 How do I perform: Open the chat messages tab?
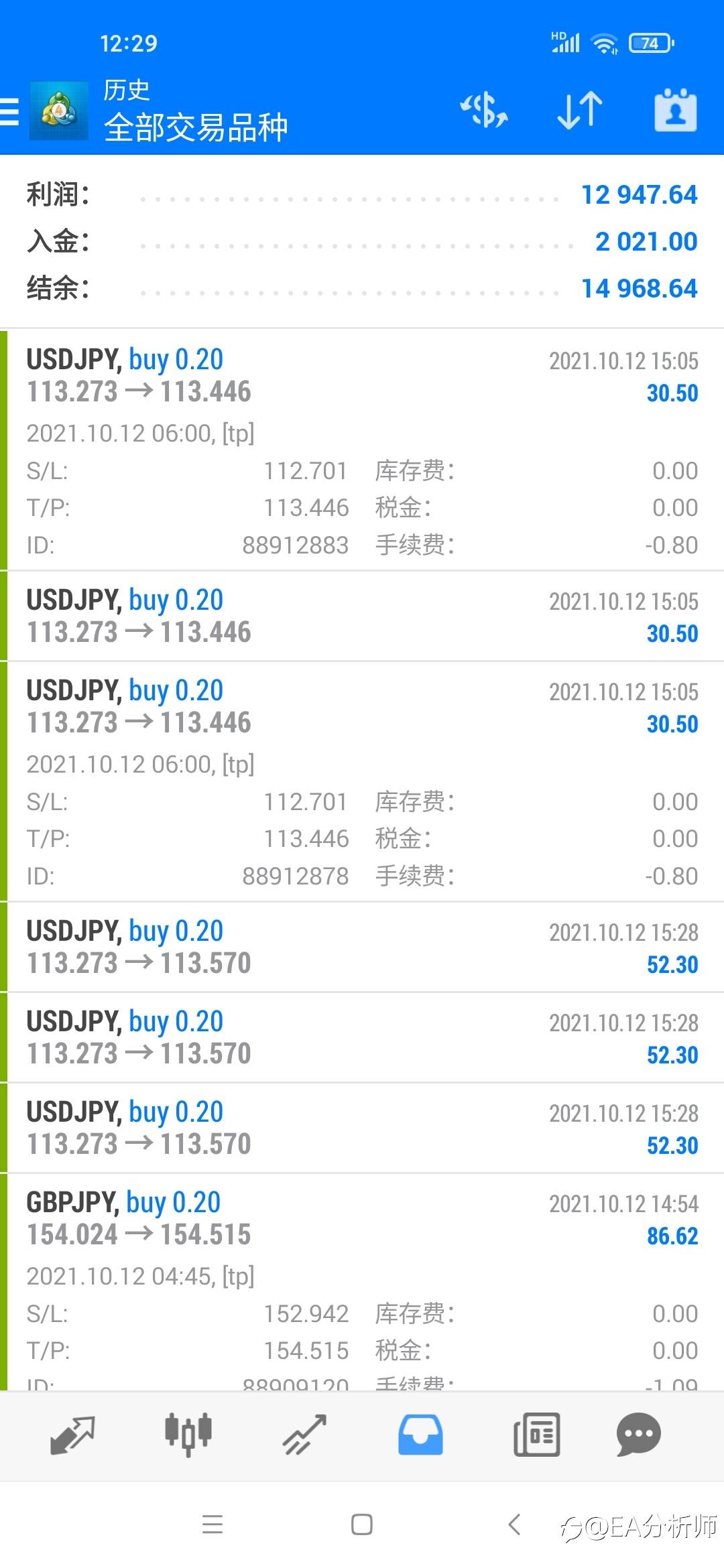(x=638, y=1435)
